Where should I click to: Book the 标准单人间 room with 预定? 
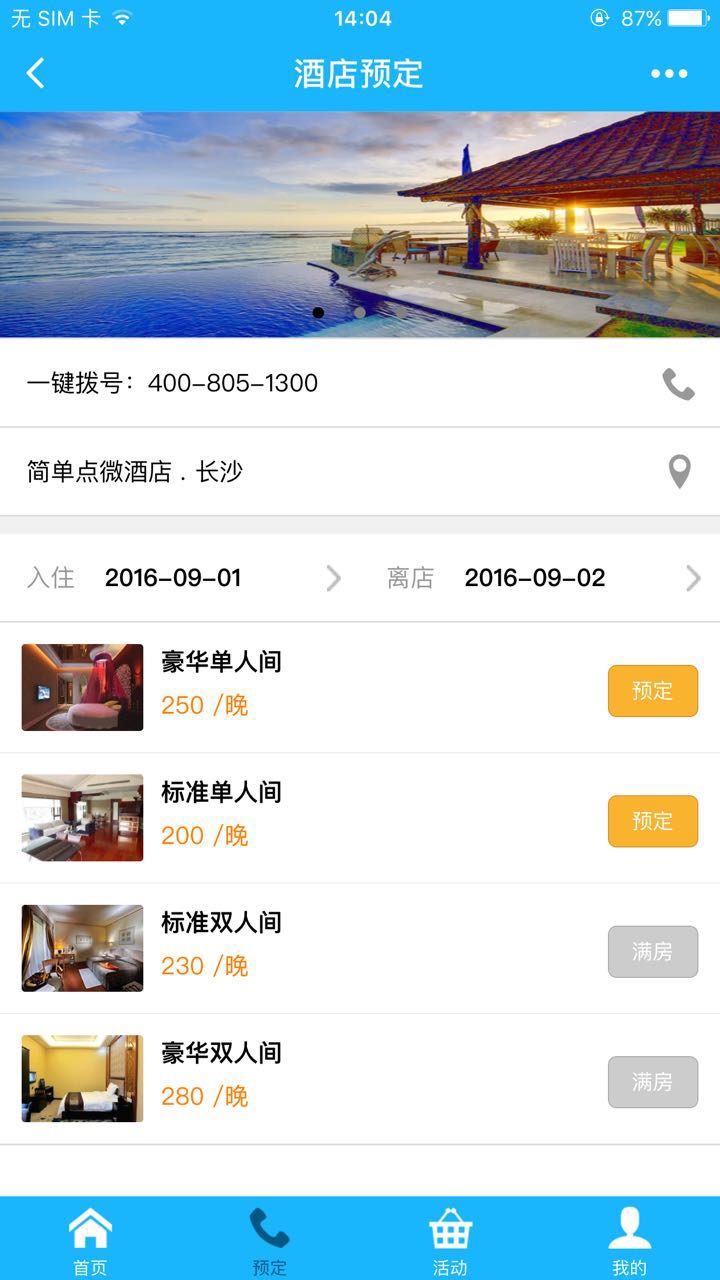(x=652, y=821)
